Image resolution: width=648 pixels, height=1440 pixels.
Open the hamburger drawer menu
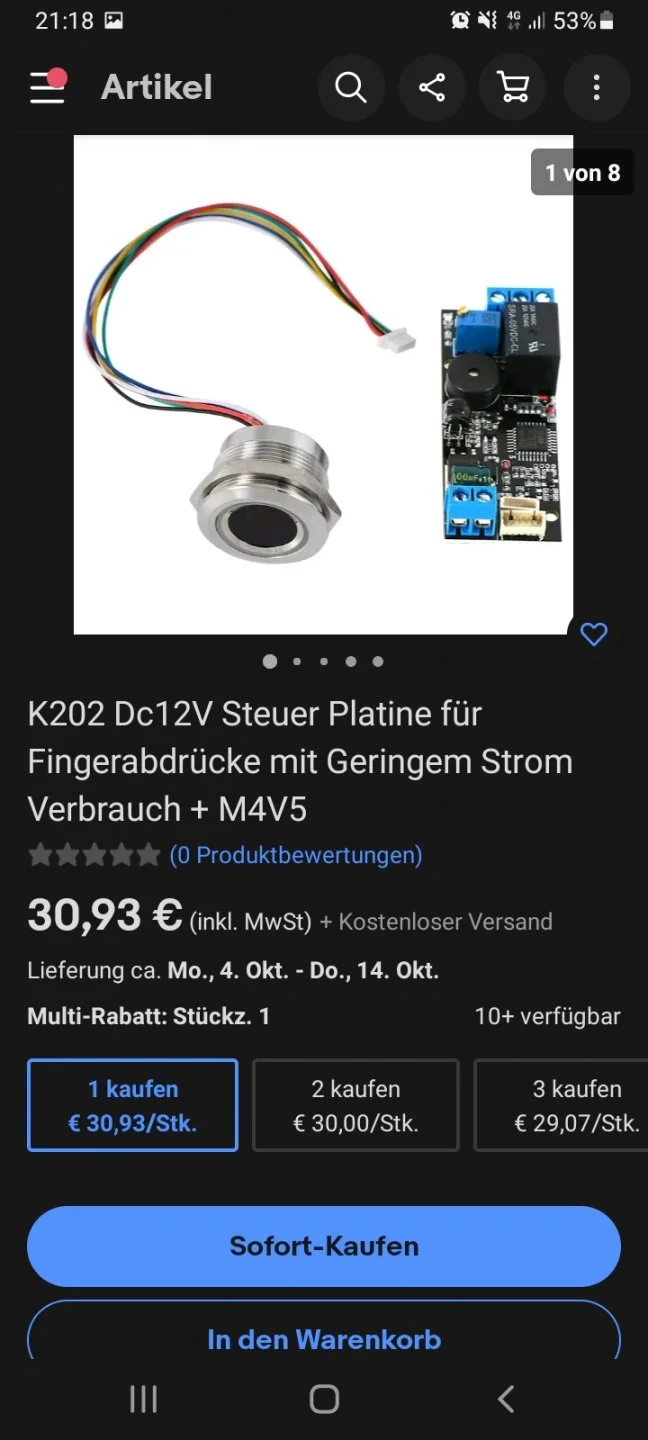pyautogui.click(x=47, y=88)
